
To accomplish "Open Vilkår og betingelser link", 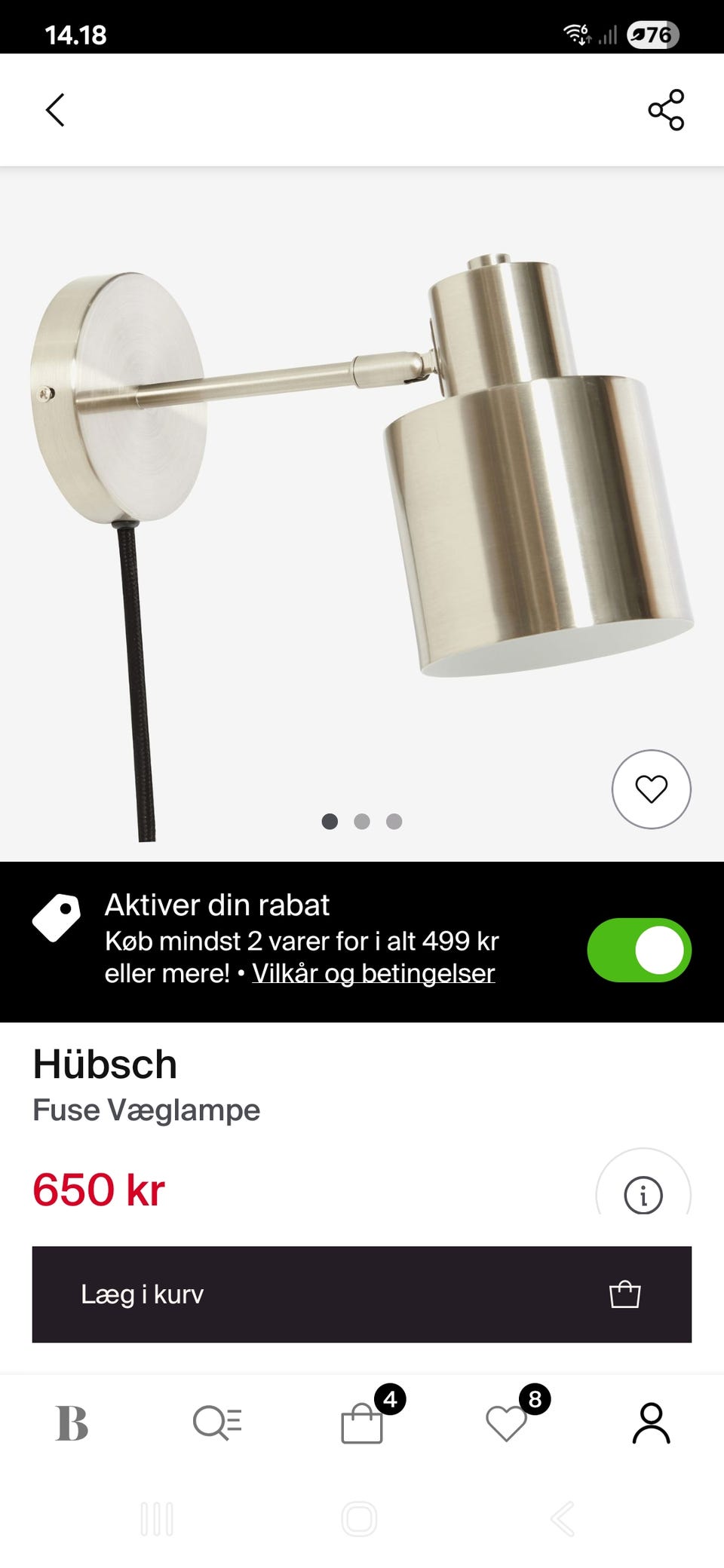I will coord(373,973).
